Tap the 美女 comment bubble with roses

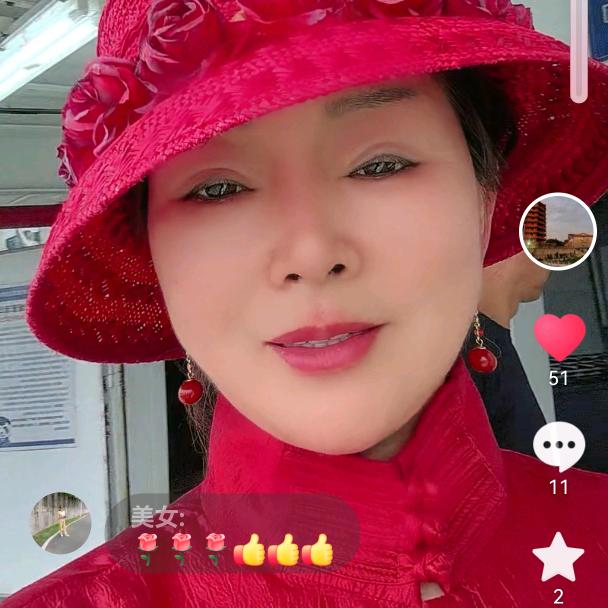point(234,533)
